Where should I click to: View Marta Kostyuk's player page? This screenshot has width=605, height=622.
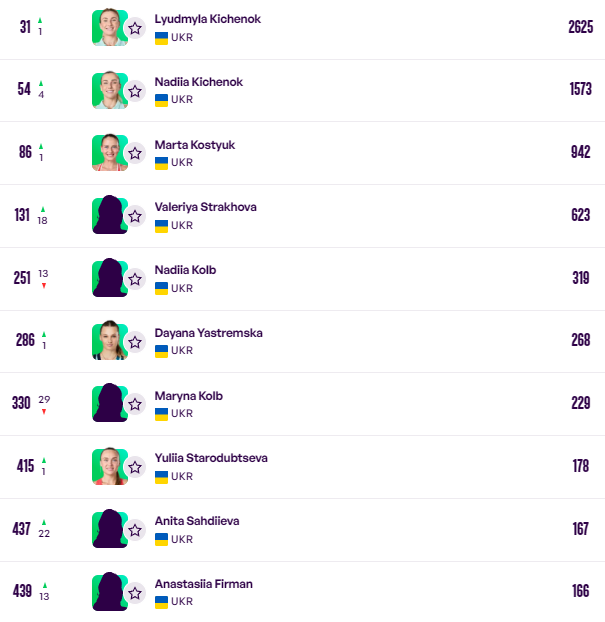pyautogui.click(x=193, y=145)
